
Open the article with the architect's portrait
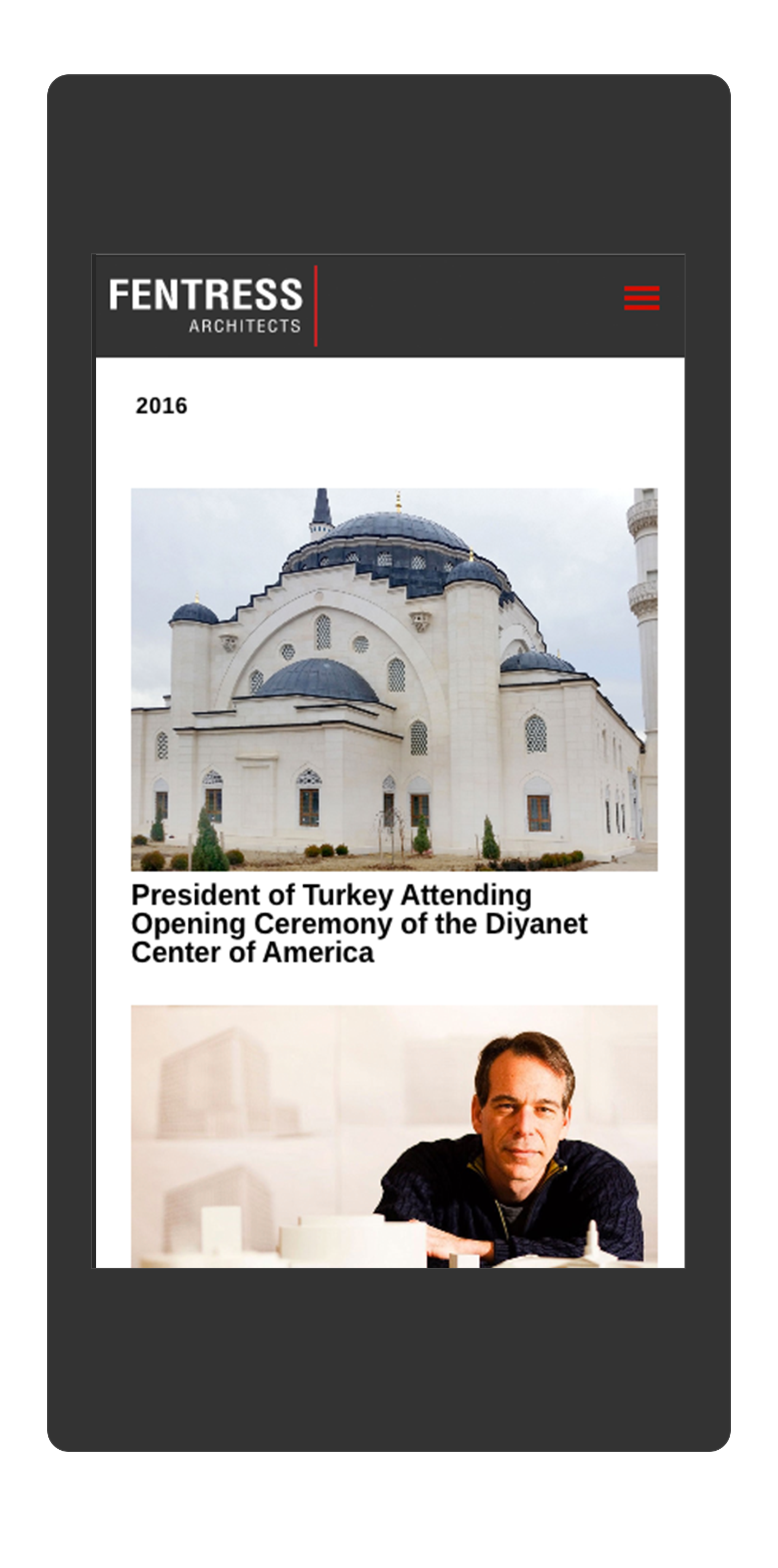(x=394, y=1135)
